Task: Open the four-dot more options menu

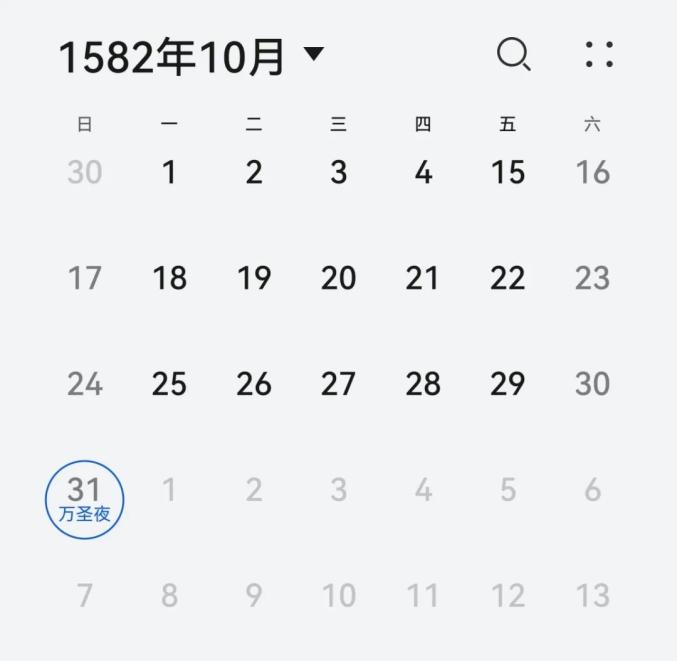Action: (599, 54)
